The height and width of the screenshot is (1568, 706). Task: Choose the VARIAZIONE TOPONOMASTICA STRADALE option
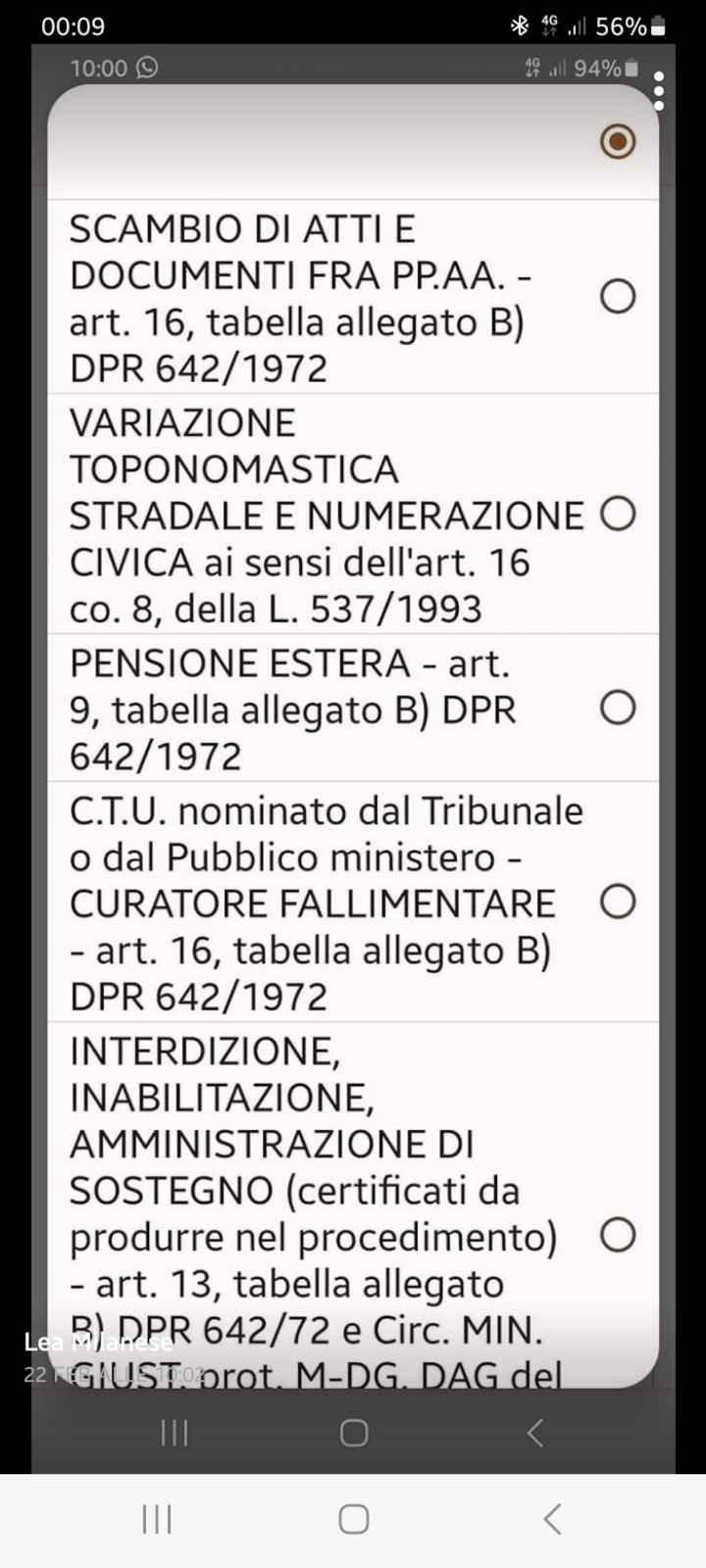click(619, 514)
